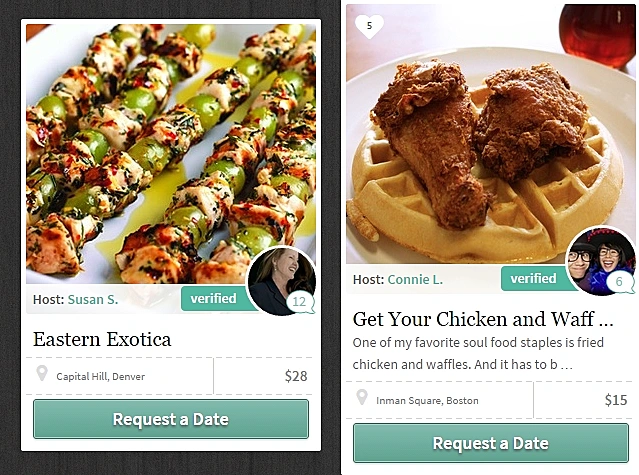Request a date for Chicken and Waffles

(490, 443)
